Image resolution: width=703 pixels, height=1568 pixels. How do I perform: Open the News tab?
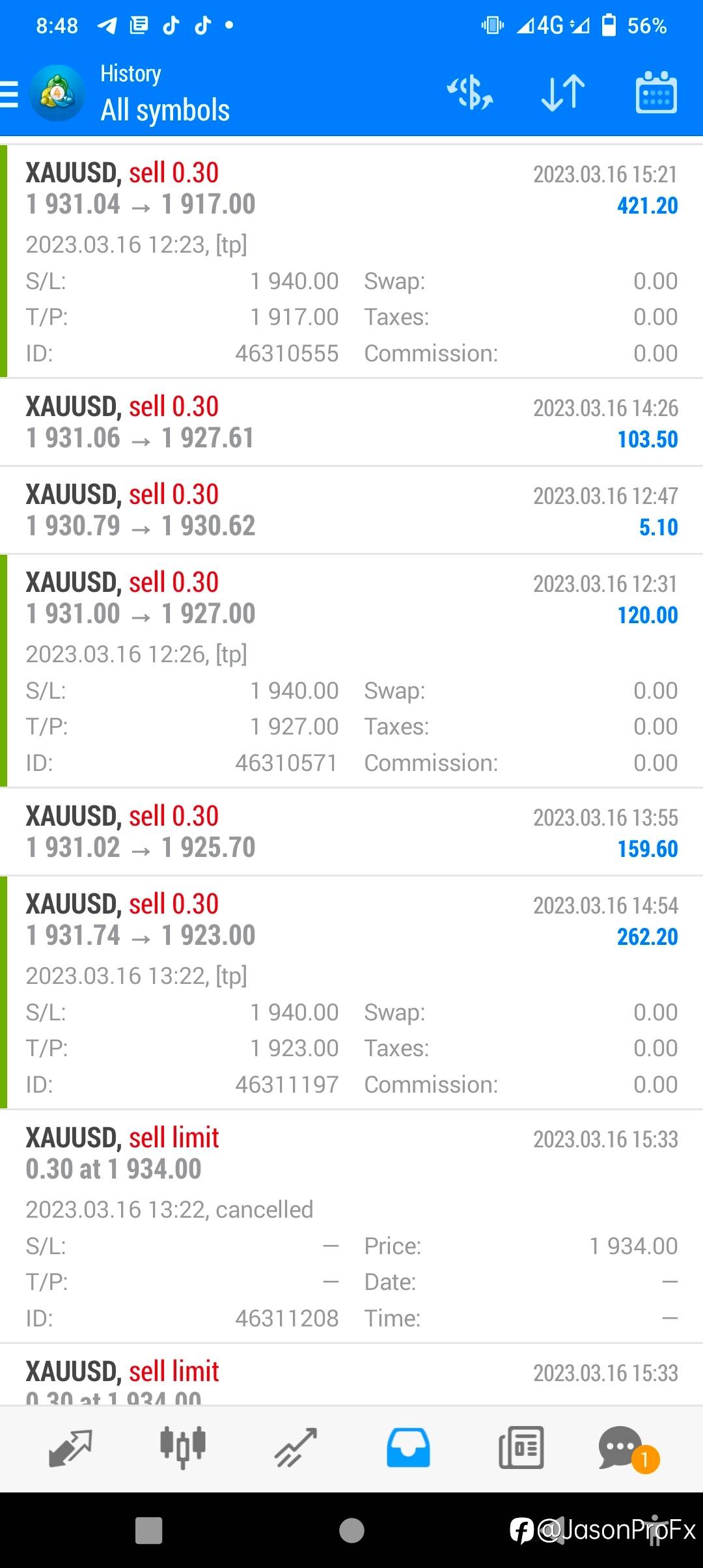[521, 1448]
